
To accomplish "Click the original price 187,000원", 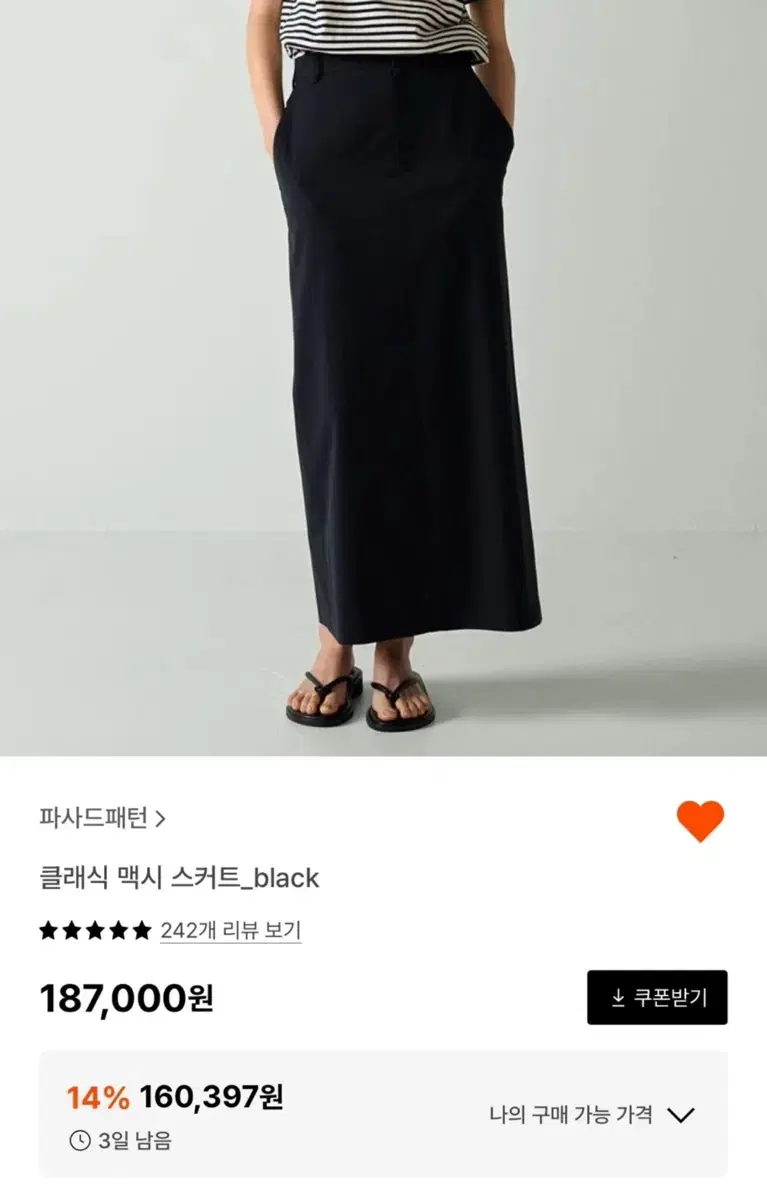I will pyautogui.click(x=128, y=996).
